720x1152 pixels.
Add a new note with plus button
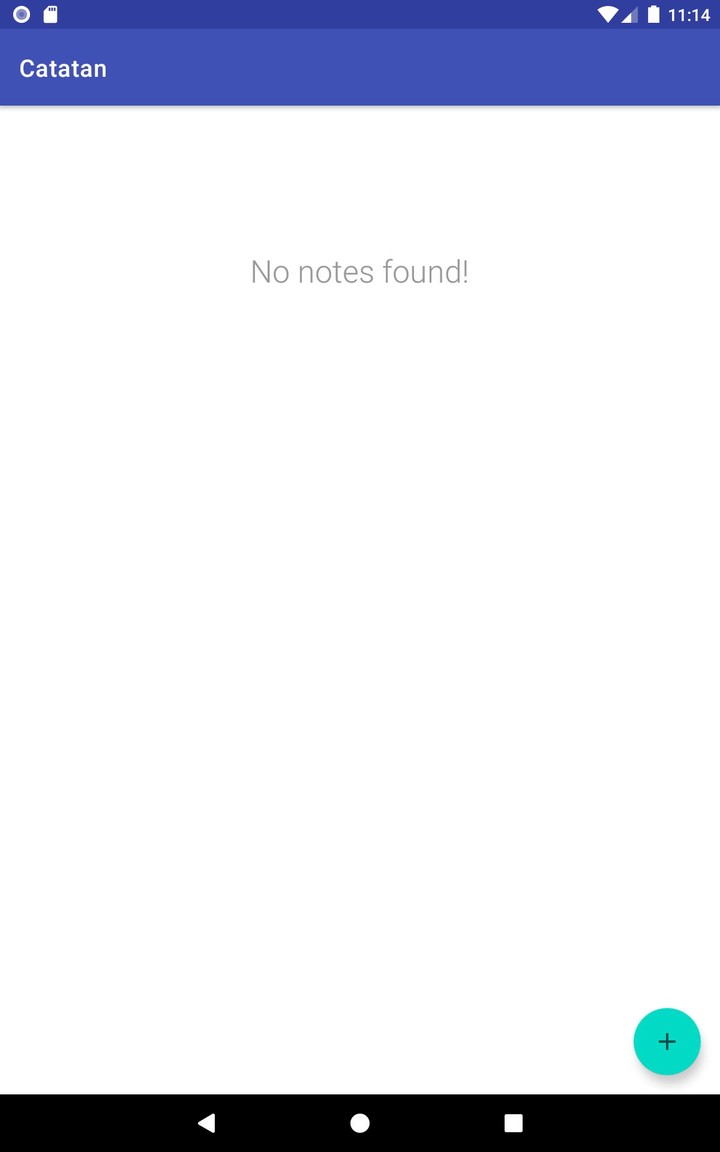(667, 1042)
